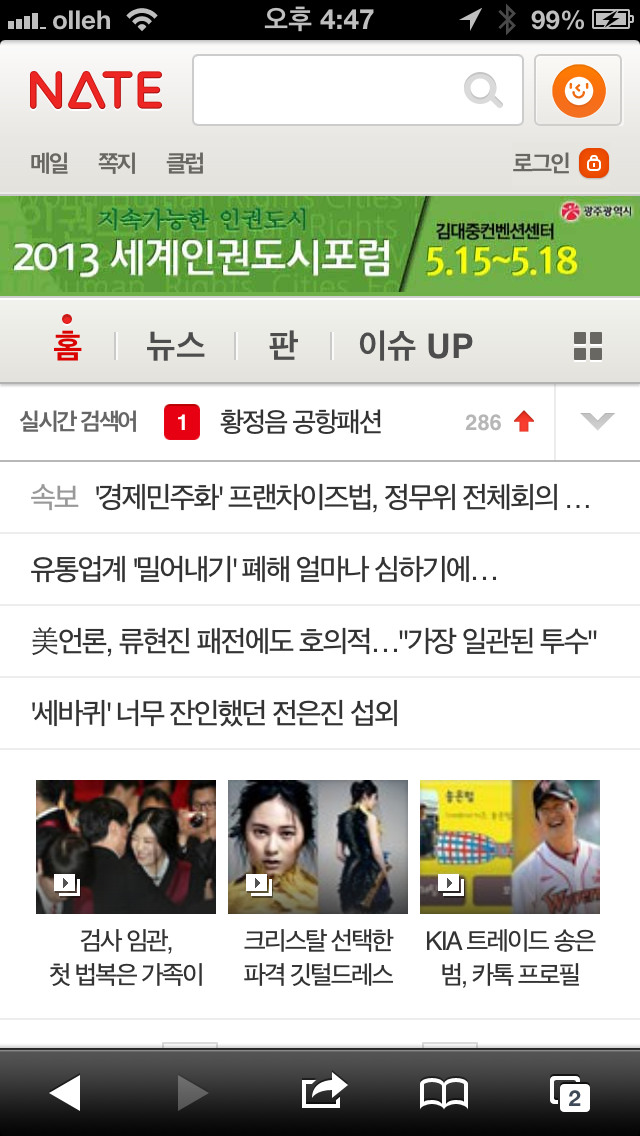The width and height of the screenshot is (640, 1136).
Task: Switch to the 판 tab
Action: coord(283,346)
